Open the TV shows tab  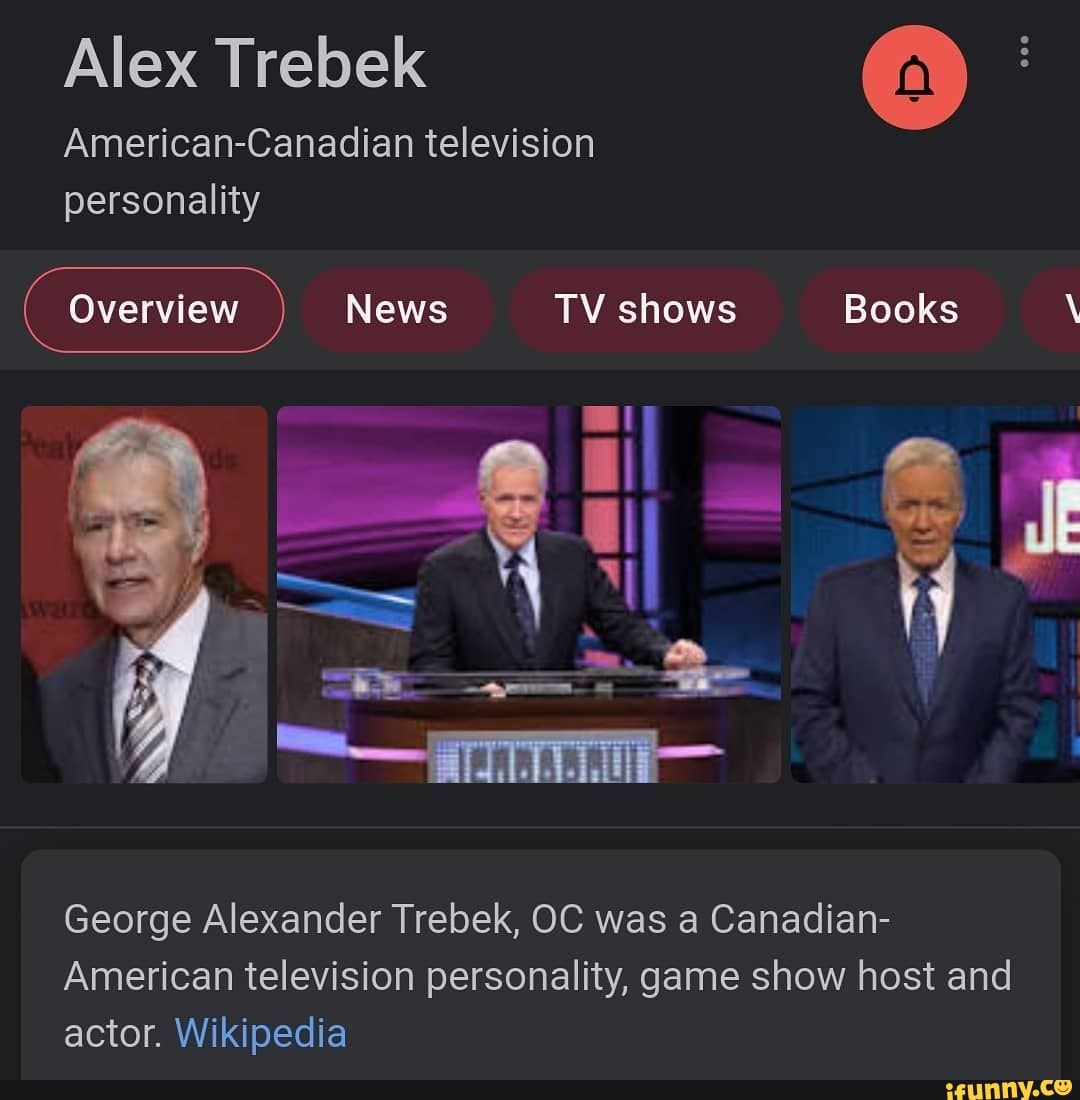point(645,309)
